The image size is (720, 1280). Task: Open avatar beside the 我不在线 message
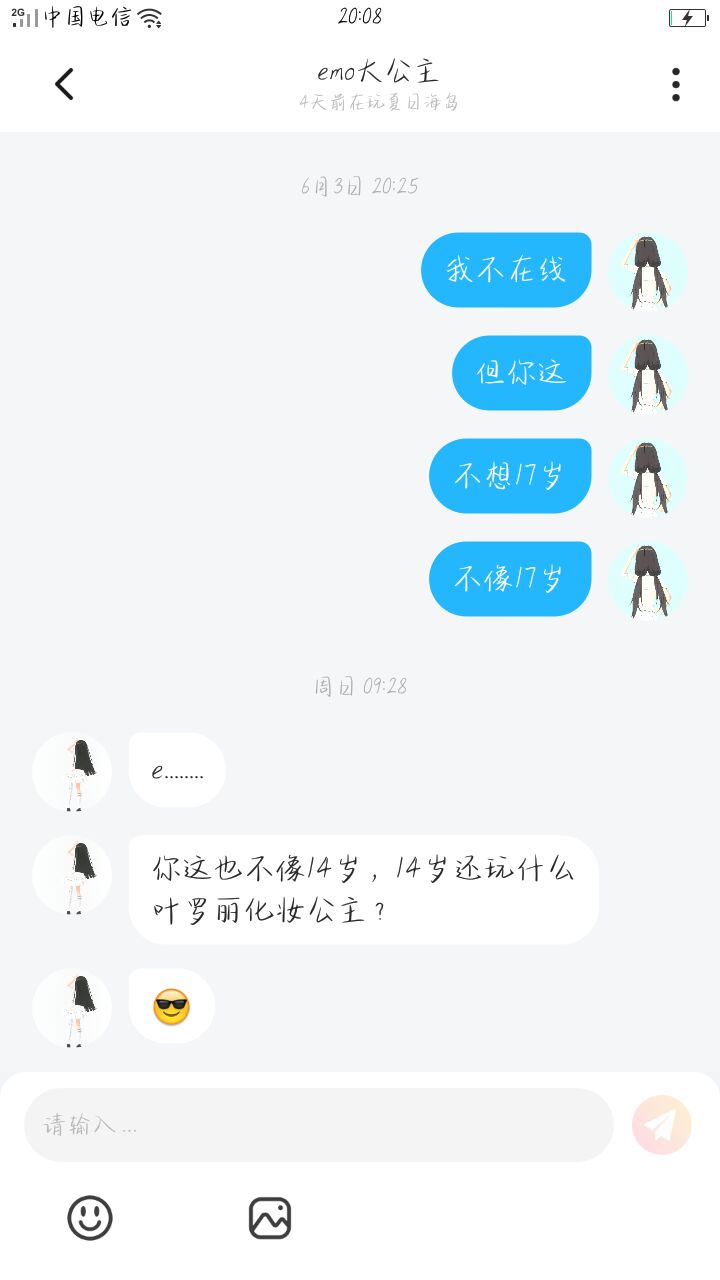tap(648, 271)
